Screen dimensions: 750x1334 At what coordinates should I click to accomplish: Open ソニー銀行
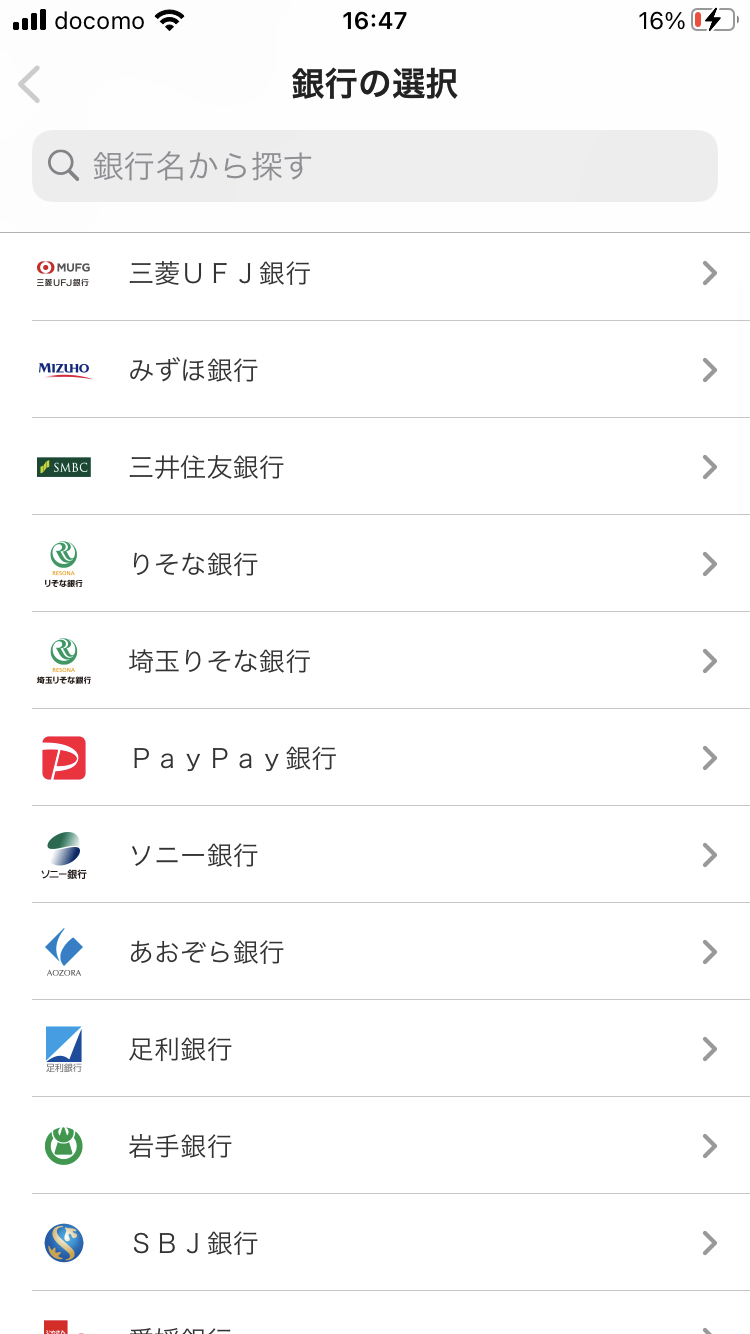coord(375,855)
